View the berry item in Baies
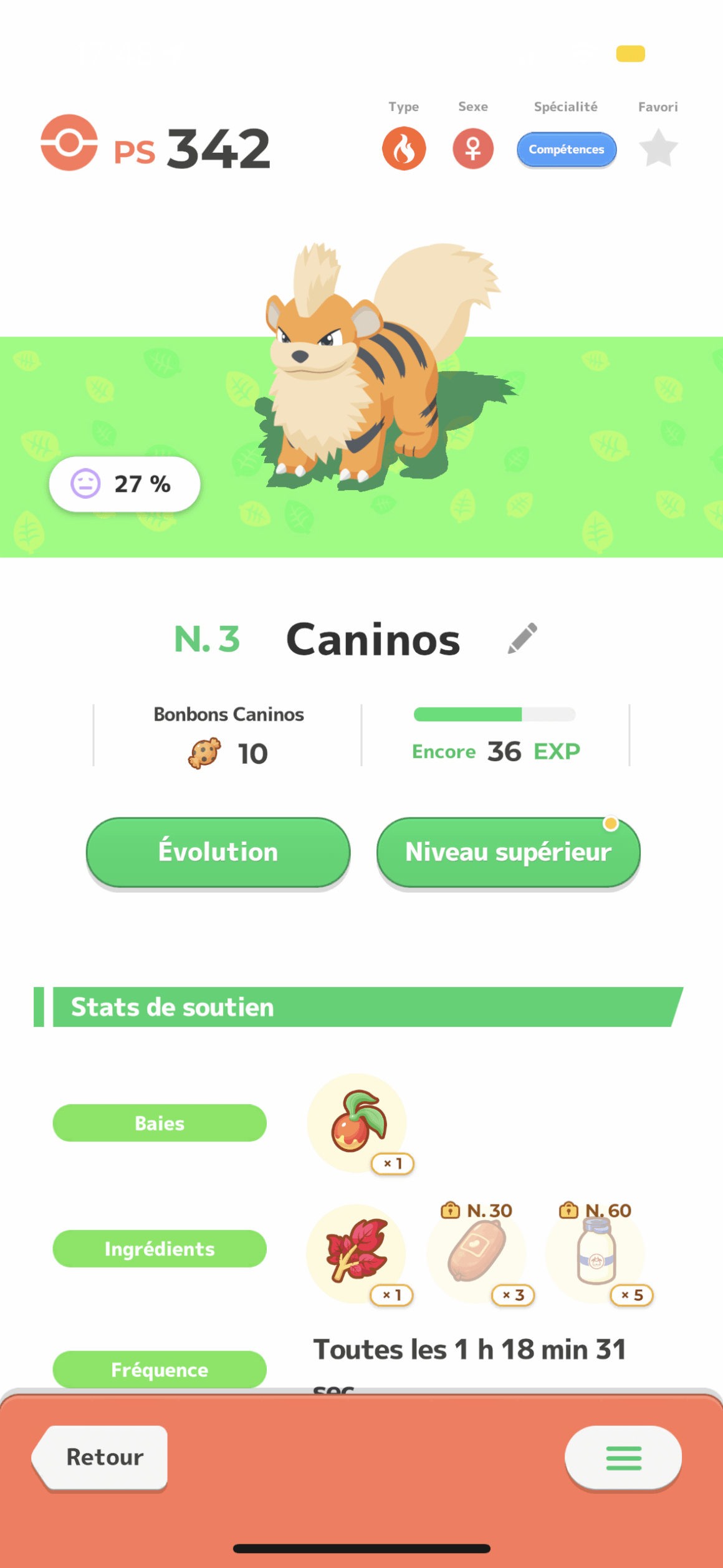This screenshot has height=1568, width=723. click(357, 1123)
